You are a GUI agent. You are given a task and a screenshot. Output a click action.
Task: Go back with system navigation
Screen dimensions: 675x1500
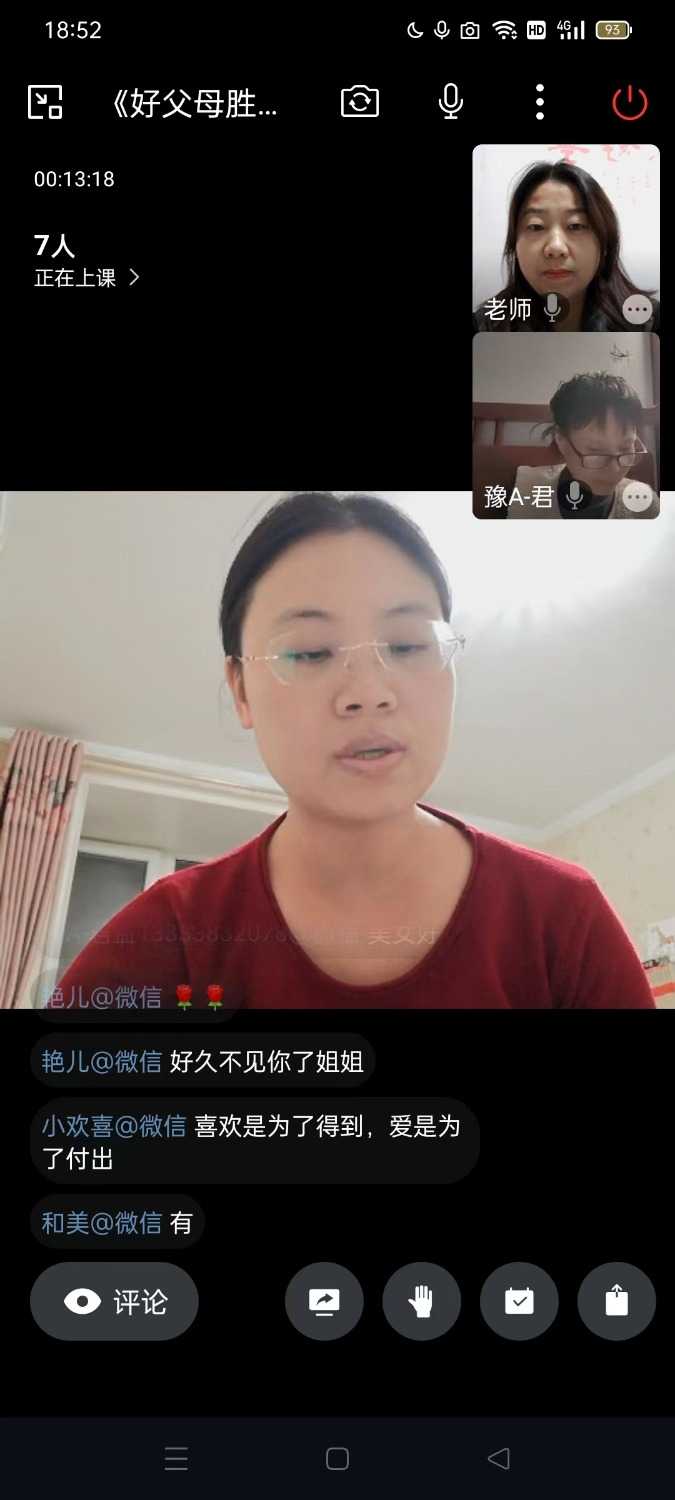click(x=498, y=1459)
